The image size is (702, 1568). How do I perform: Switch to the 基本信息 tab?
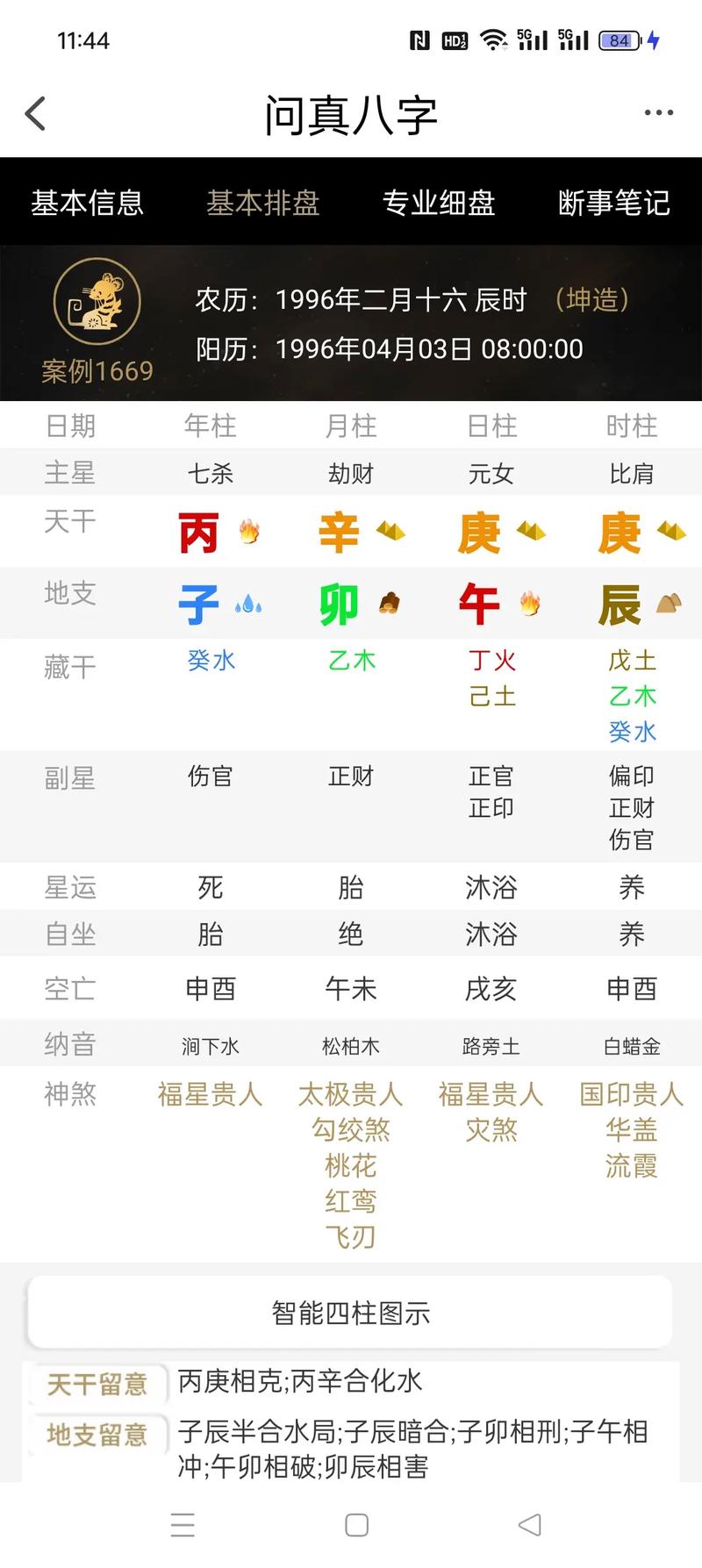click(88, 203)
